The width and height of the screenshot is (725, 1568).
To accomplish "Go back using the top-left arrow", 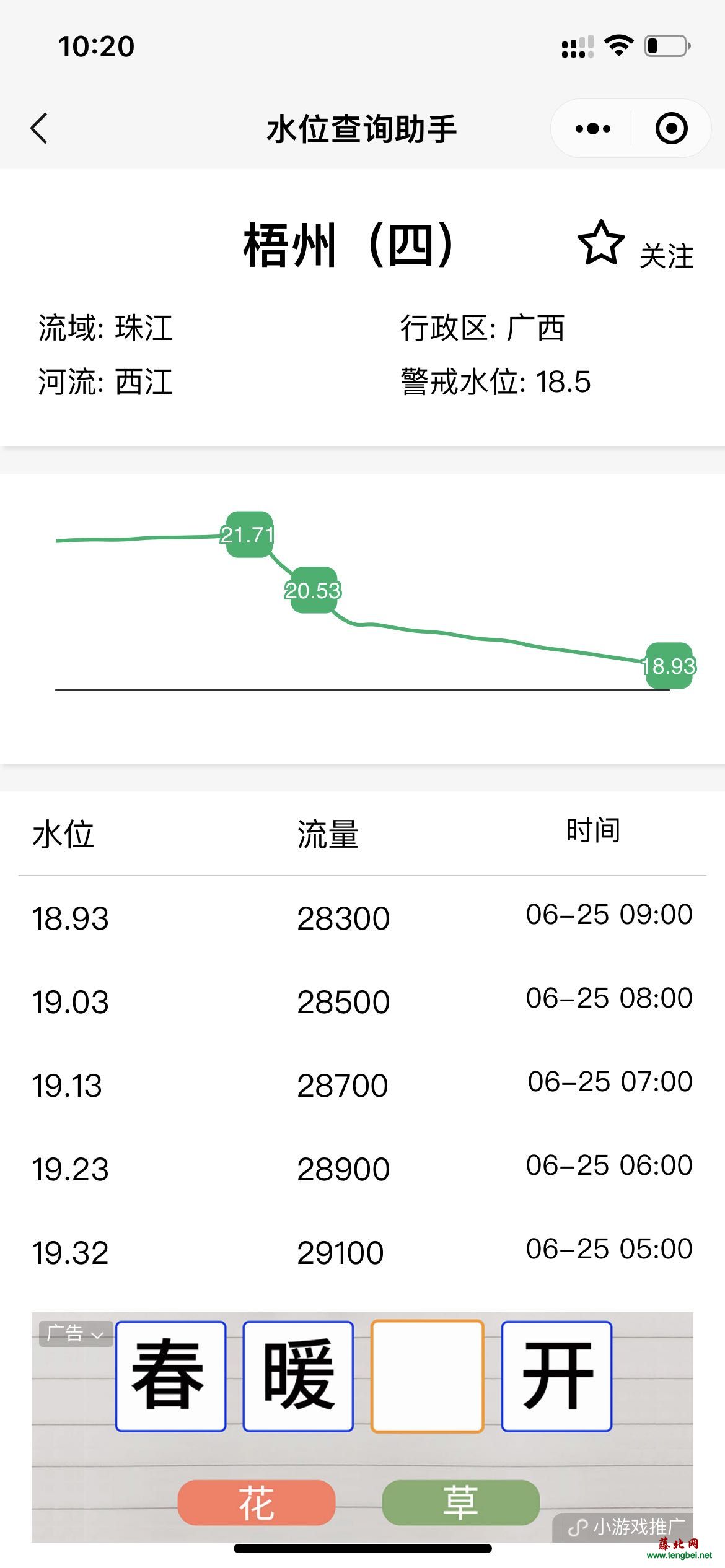I will [39, 129].
